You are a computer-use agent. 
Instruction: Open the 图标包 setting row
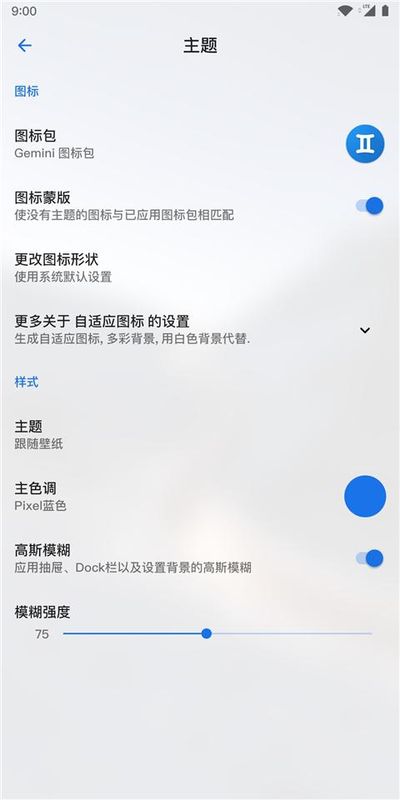click(x=200, y=144)
